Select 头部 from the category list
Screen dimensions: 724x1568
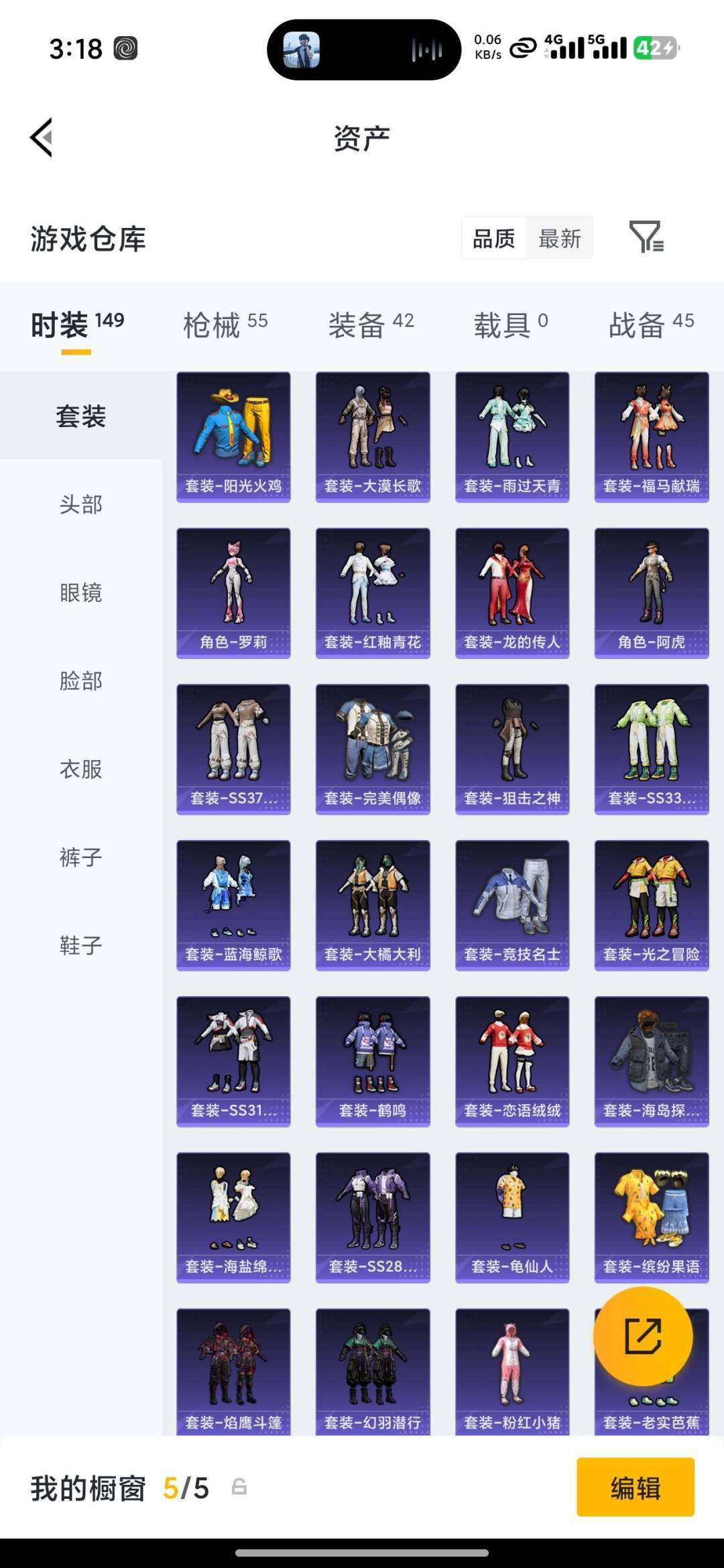click(x=80, y=505)
